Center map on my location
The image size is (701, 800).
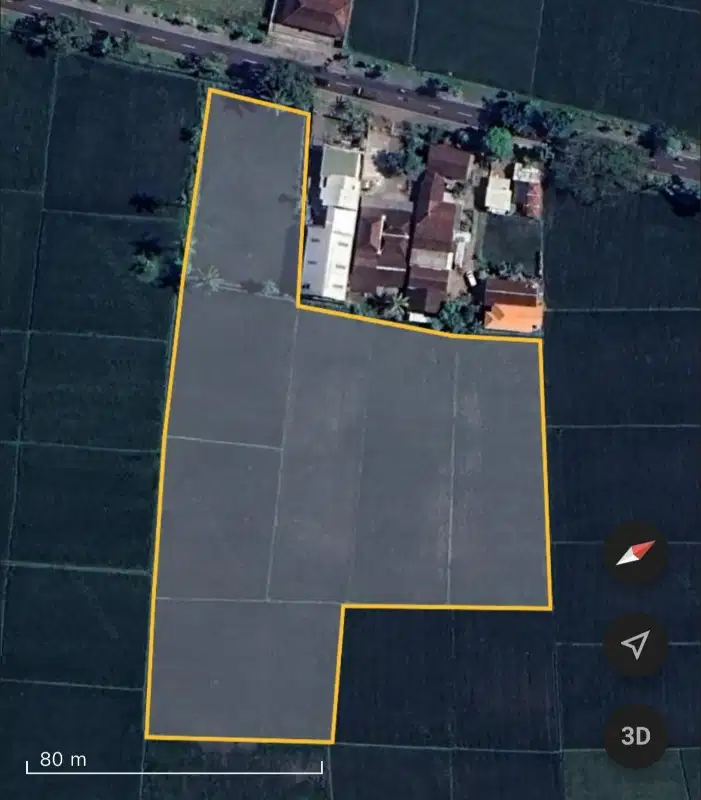[x=635, y=645]
